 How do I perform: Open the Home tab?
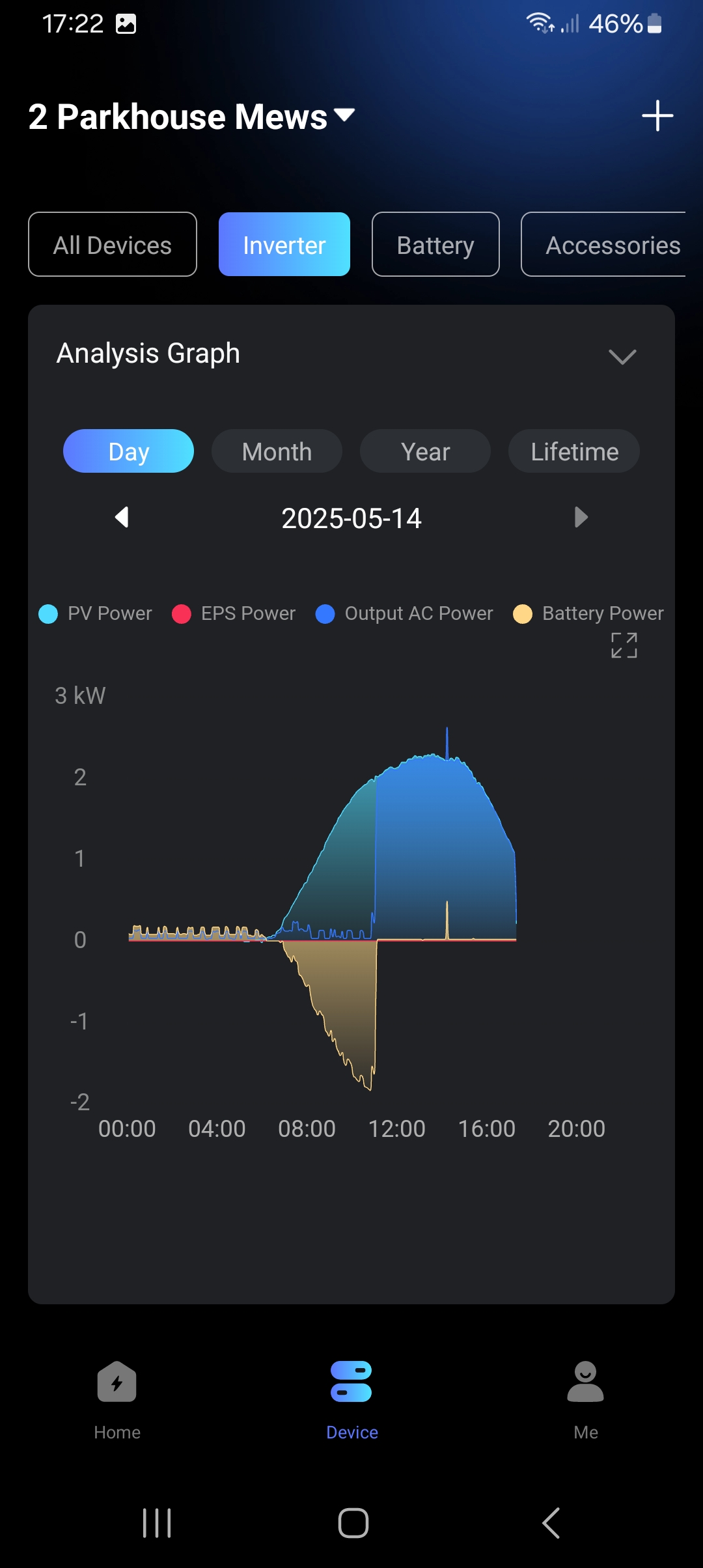(x=117, y=1395)
